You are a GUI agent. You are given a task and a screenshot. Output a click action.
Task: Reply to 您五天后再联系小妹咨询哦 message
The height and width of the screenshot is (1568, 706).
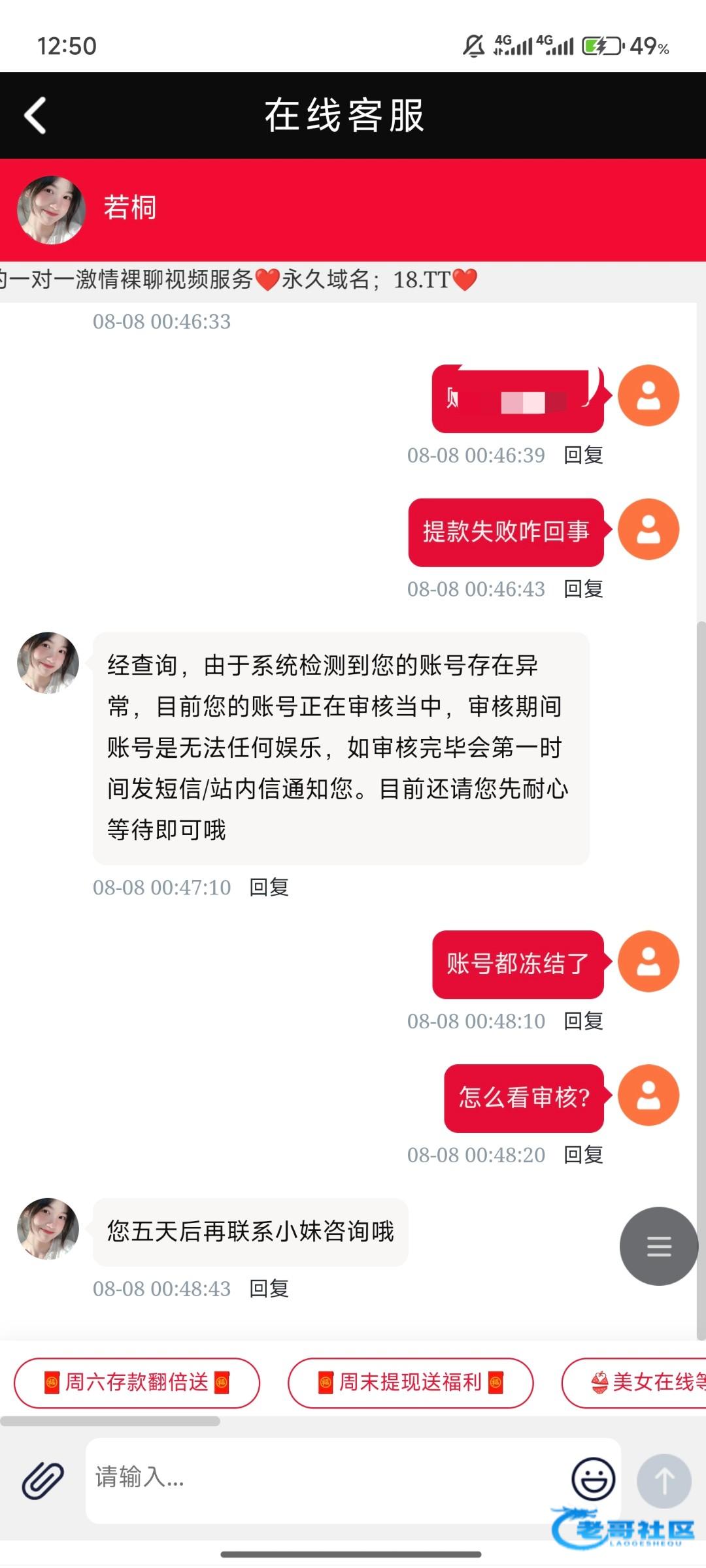(x=269, y=1288)
